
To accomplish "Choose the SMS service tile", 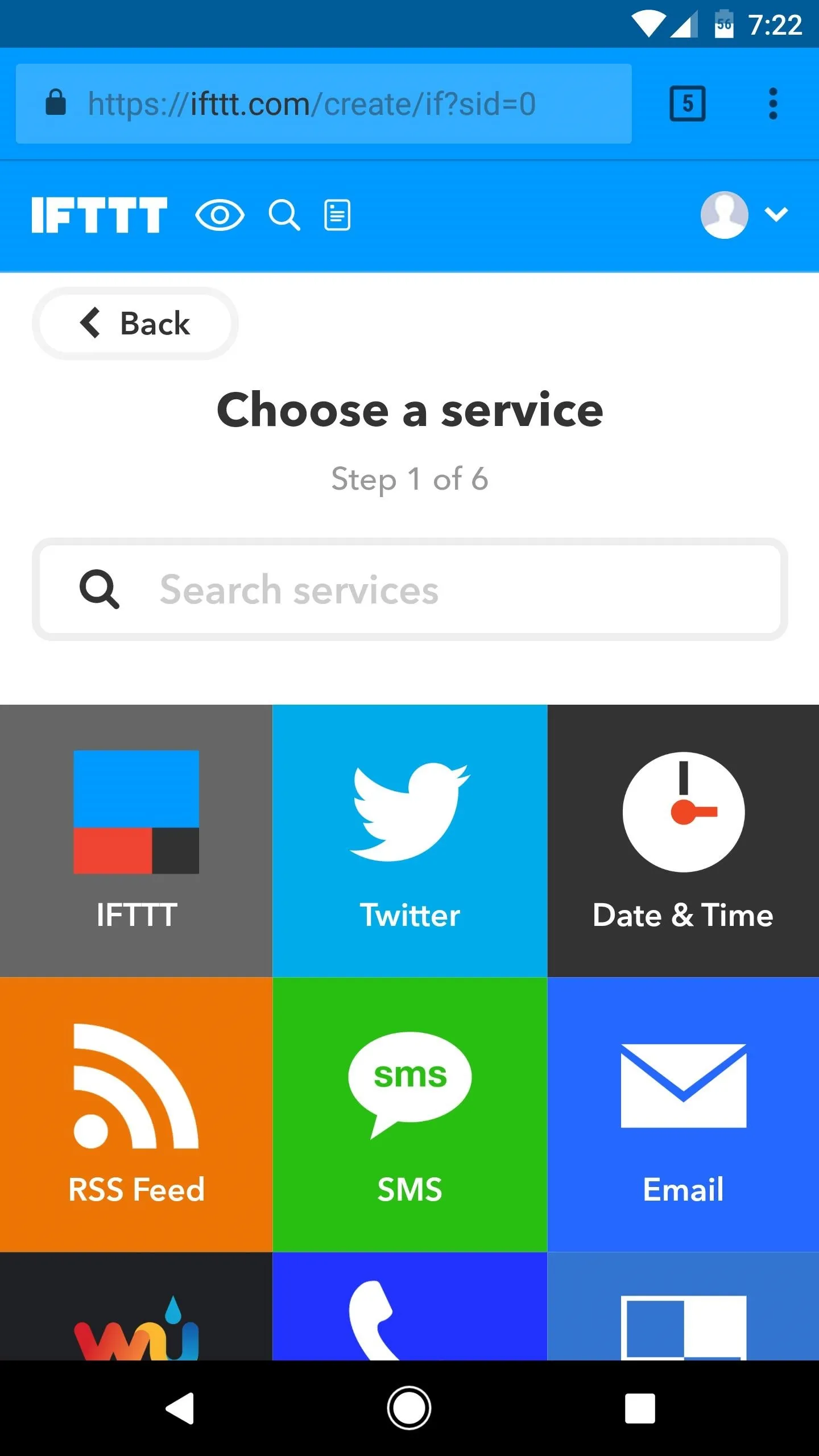I will coord(409,1115).
